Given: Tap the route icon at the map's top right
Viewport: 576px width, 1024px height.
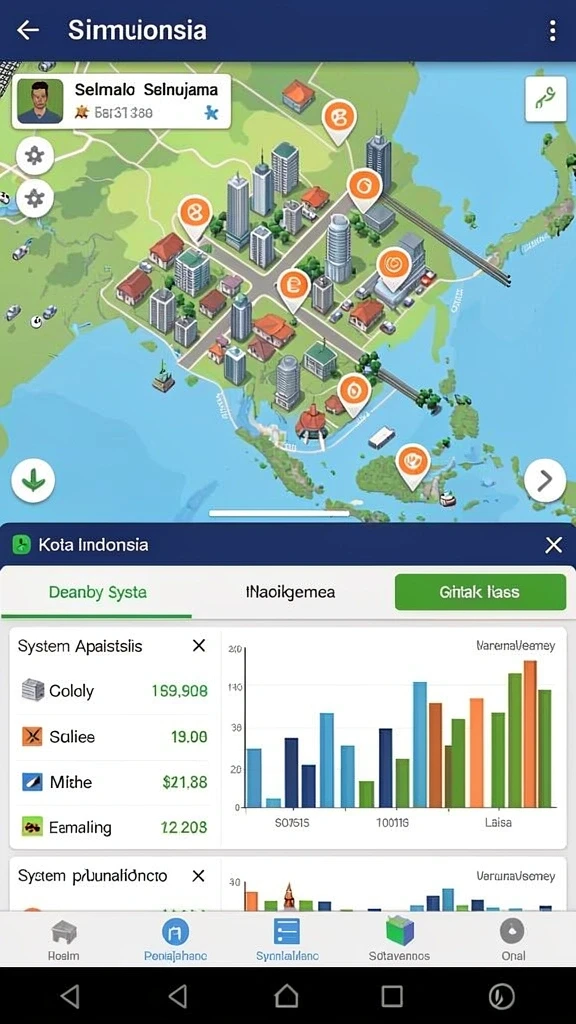Looking at the screenshot, I should pyautogui.click(x=545, y=99).
